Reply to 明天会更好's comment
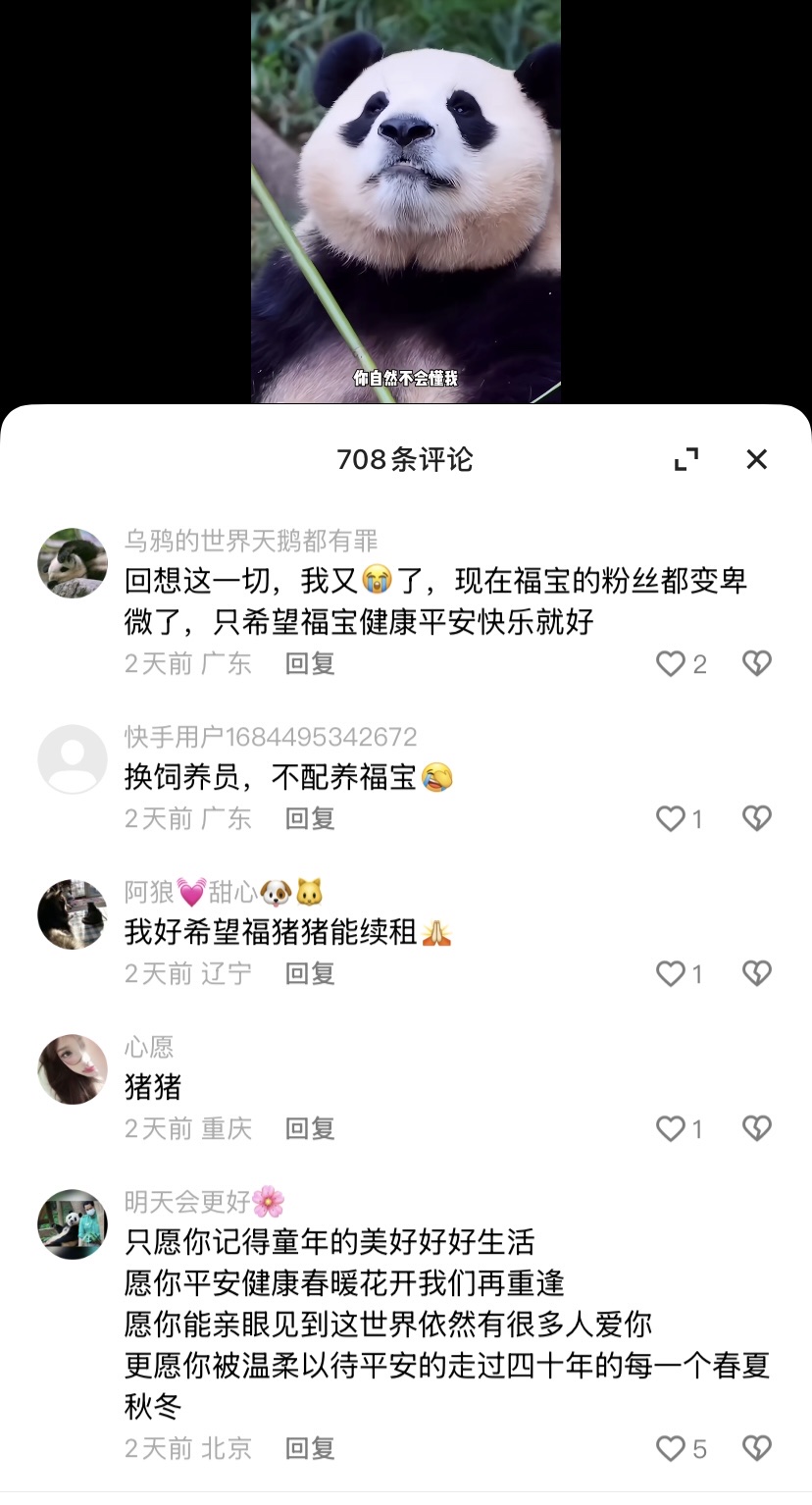 click(310, 1449)
